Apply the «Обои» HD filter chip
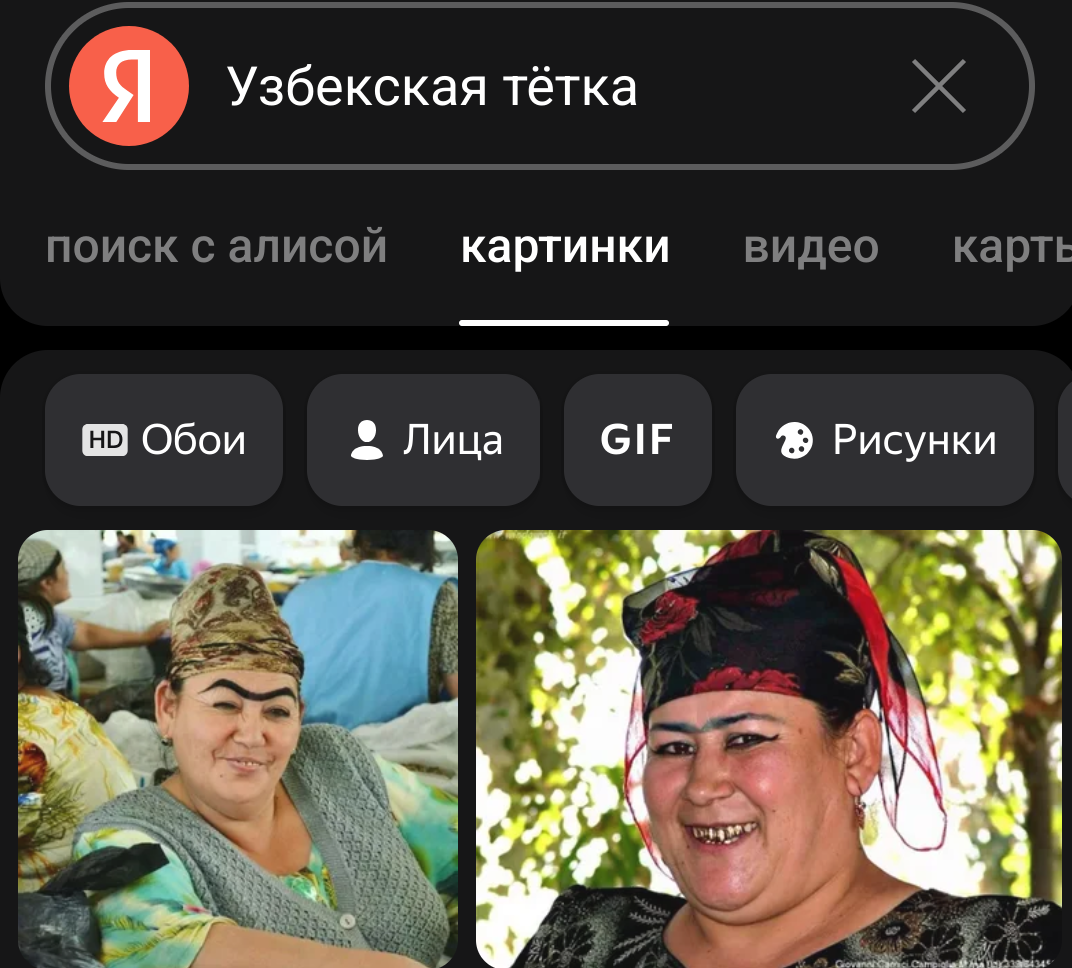 pyautogui.click(x=164, y=440)
